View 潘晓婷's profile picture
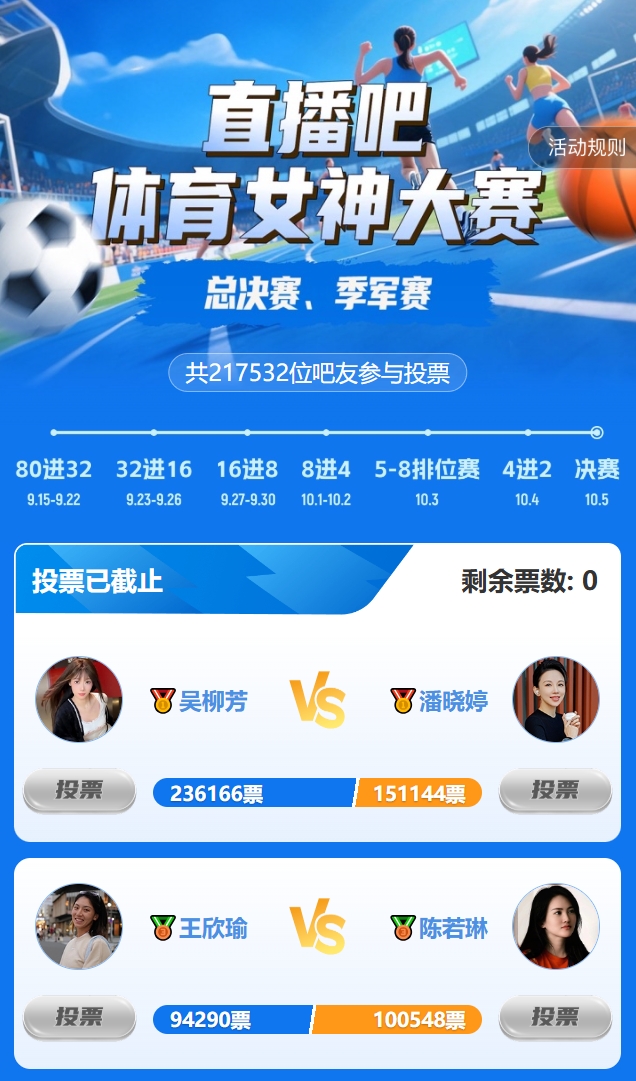 [556, 700]
